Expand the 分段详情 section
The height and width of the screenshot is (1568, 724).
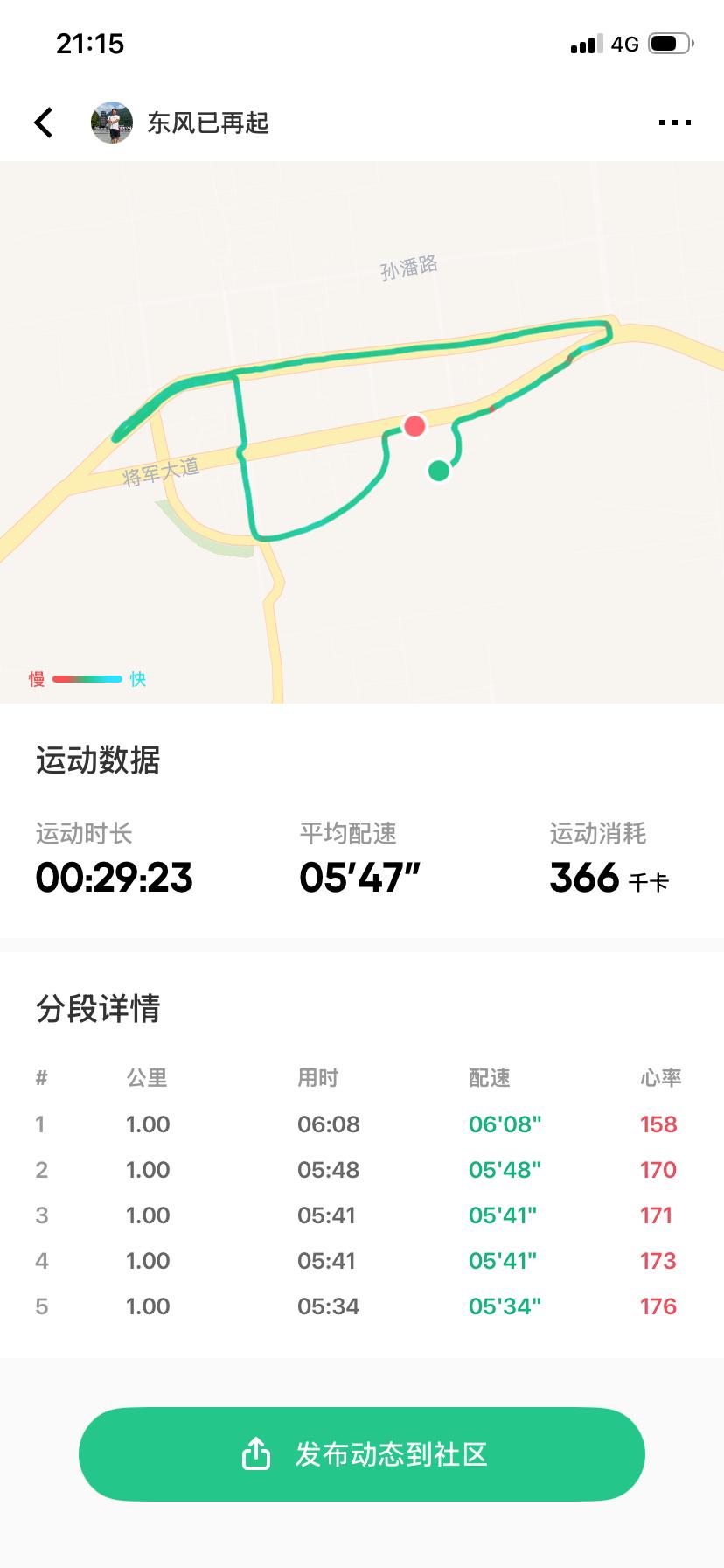(x=98, y=1010)
